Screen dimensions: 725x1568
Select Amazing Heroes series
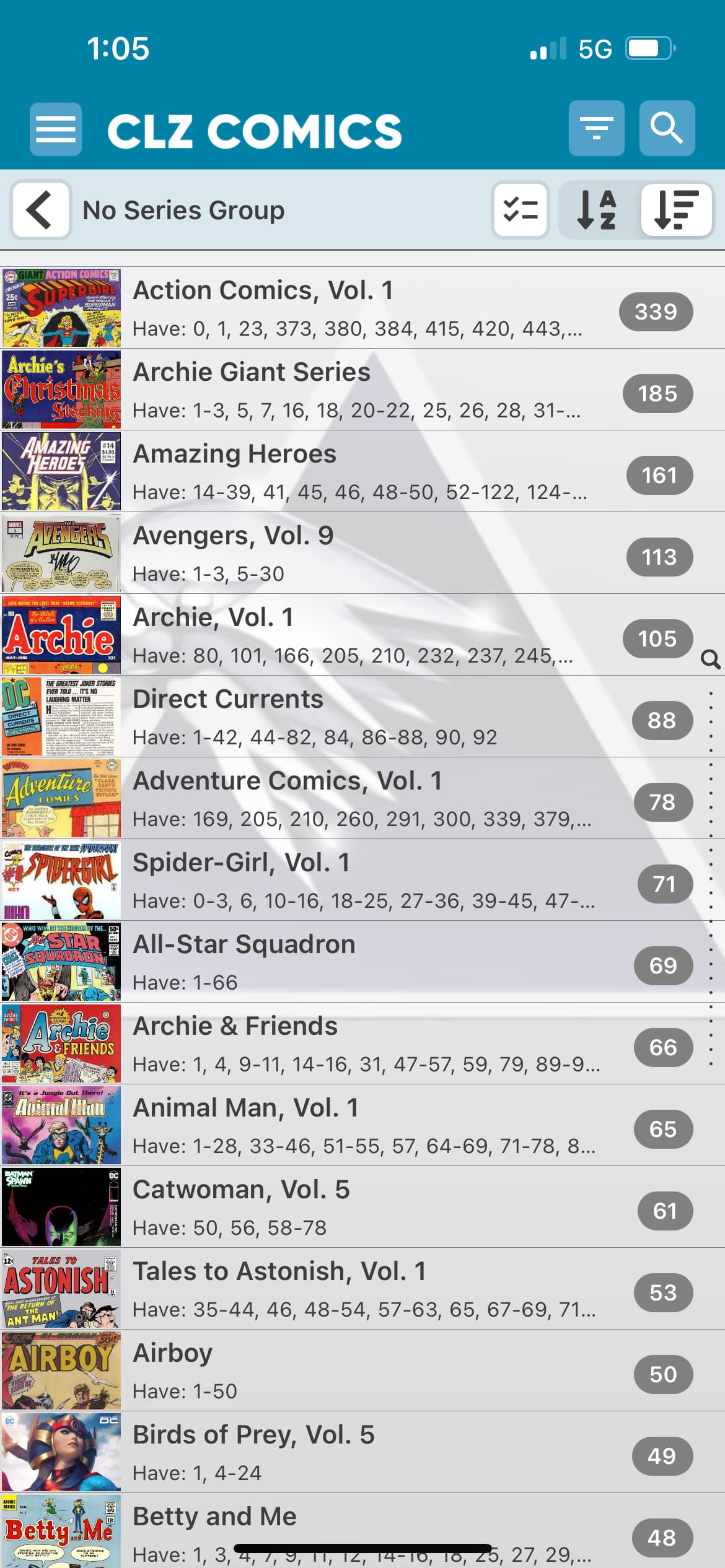click(359, 471)
